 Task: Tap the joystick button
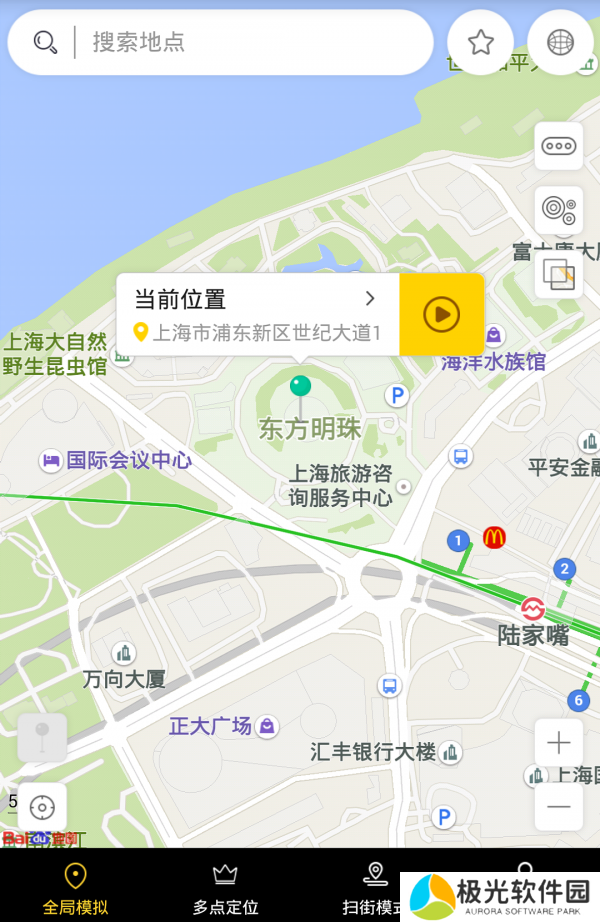[42, 738]
